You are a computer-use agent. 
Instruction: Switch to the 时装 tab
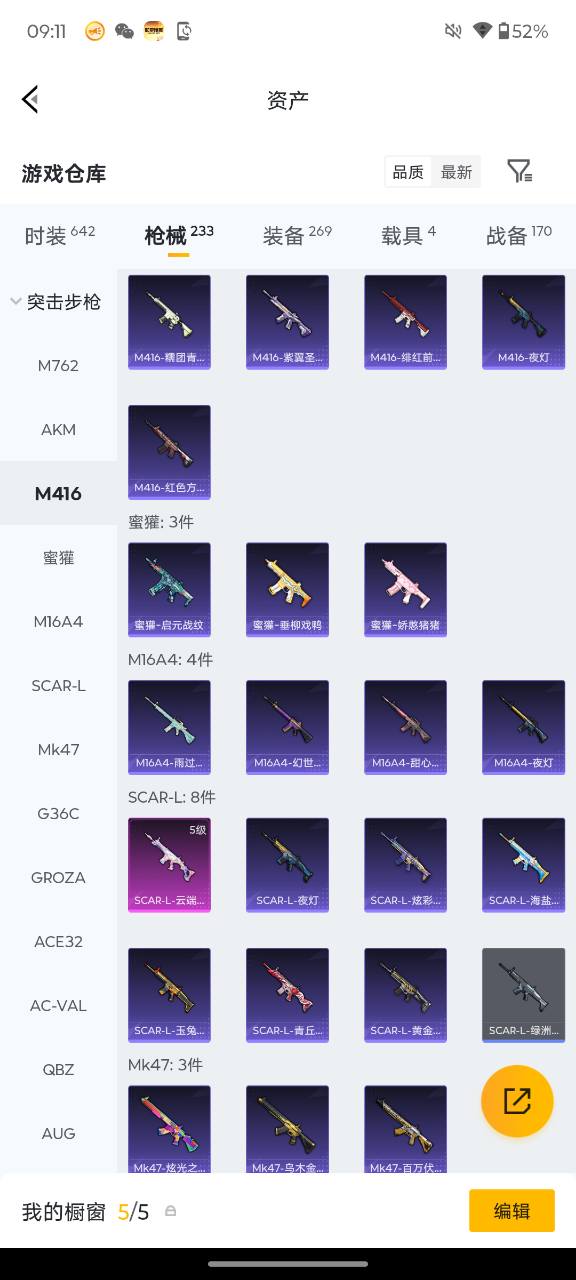(x=60, y=235)
